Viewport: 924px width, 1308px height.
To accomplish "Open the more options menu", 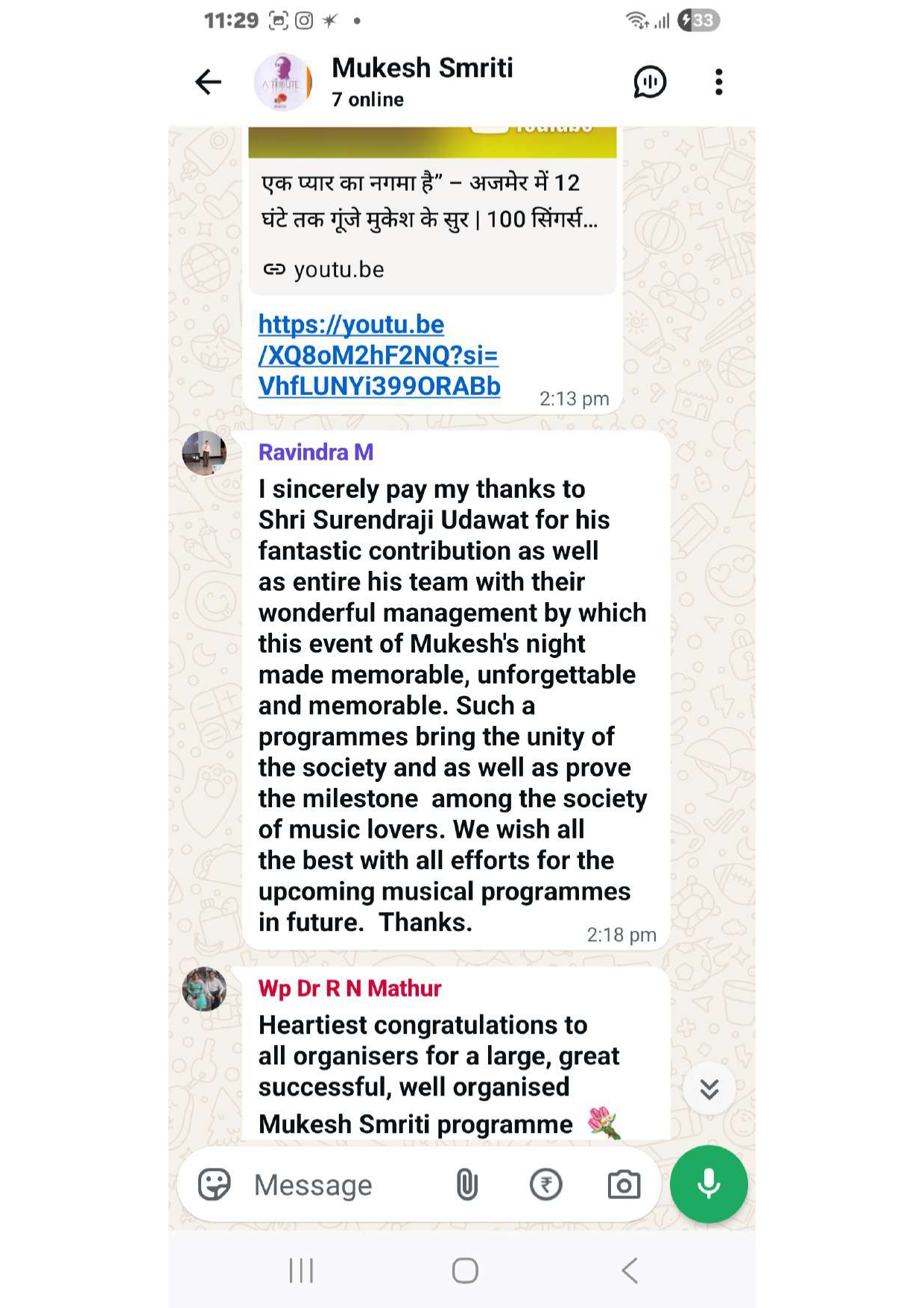I will (x=718, y=82).
